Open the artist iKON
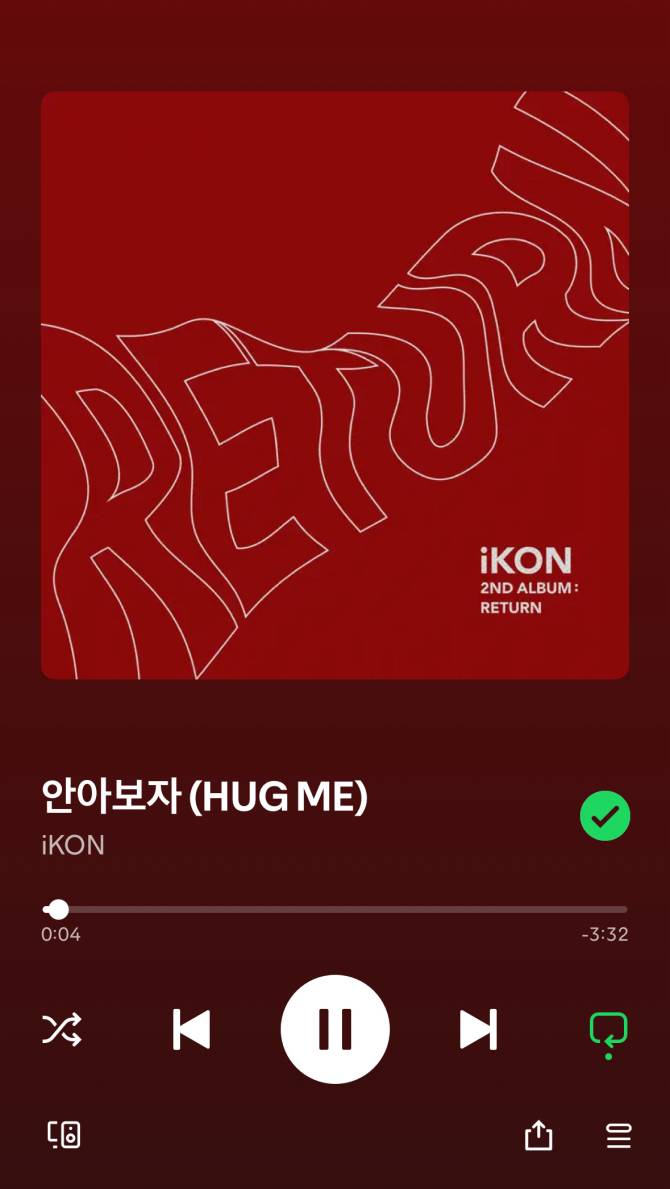This screenshot has width=670, height=1189. 73,845
